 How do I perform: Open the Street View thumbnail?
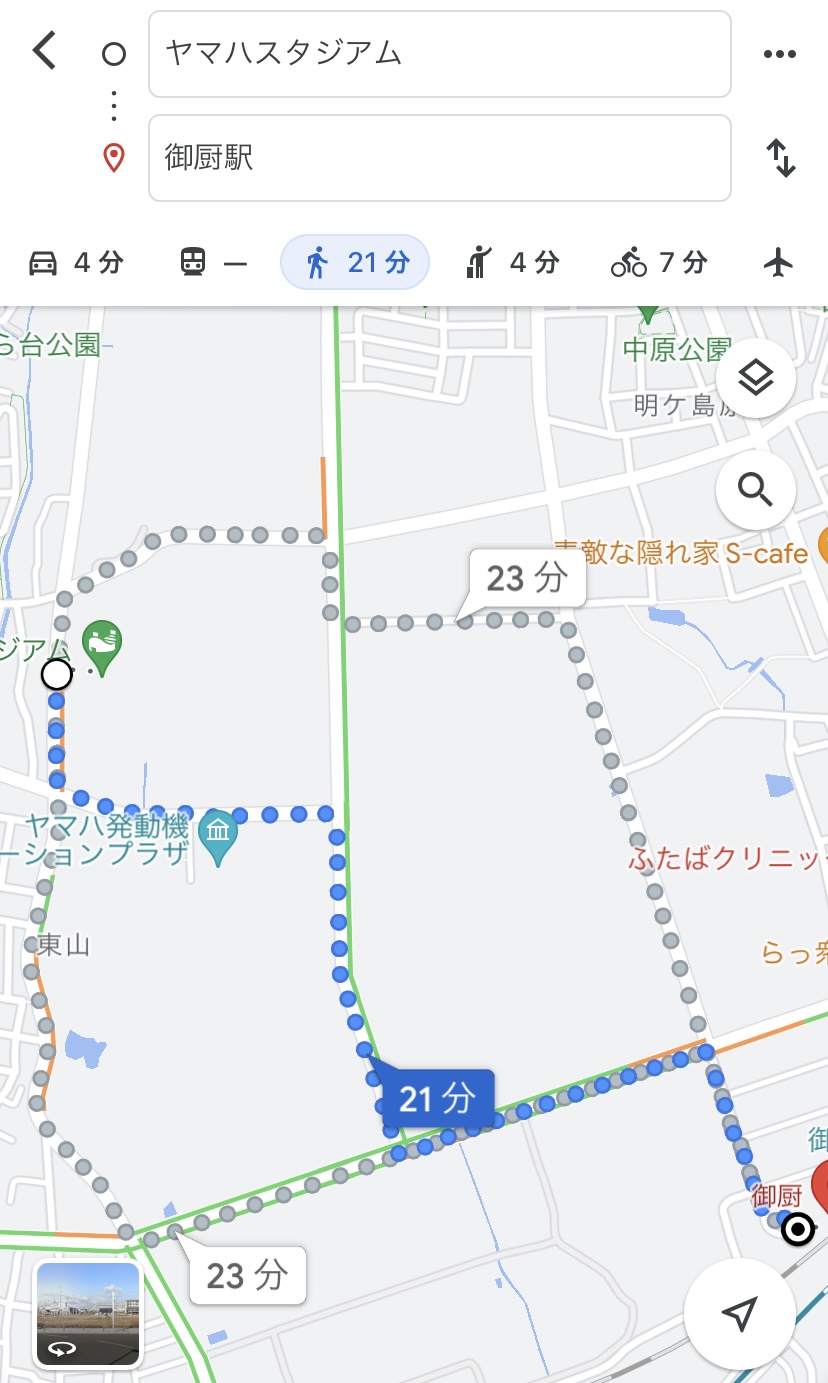click(x=88, y=1314)
